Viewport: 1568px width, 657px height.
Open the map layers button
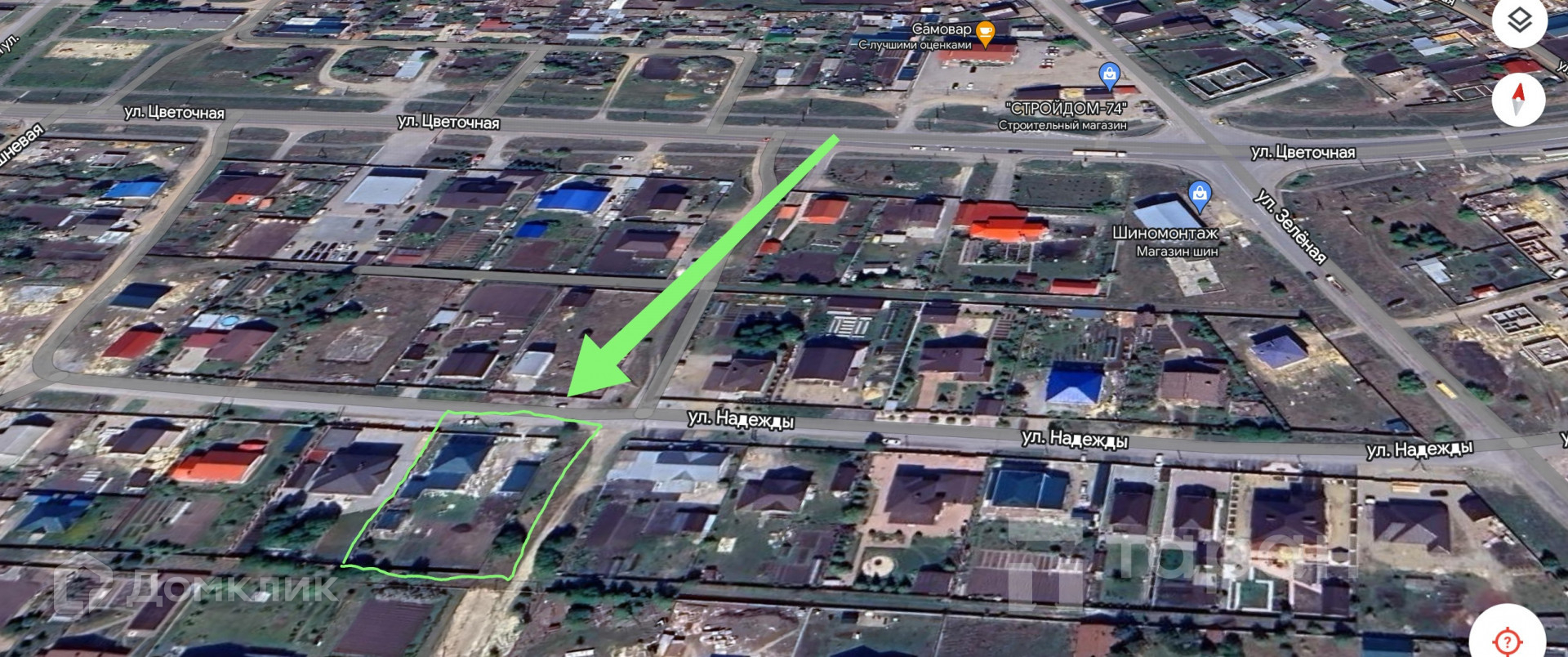coord(1519,21)
